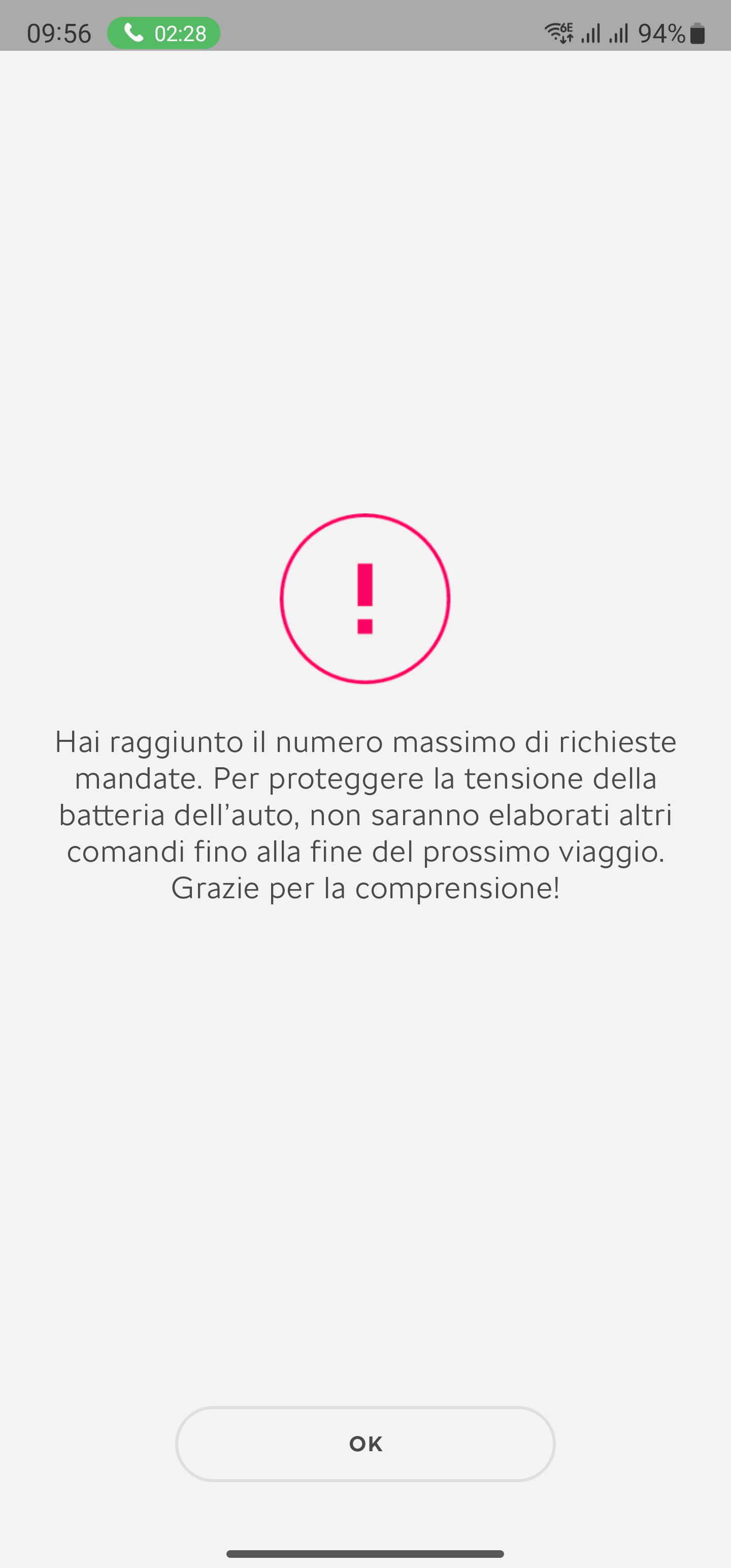The width and height of the screenshot is (731, 1568).
Task: Return to the ongoing call via green pill
Action: coord(163,33)
